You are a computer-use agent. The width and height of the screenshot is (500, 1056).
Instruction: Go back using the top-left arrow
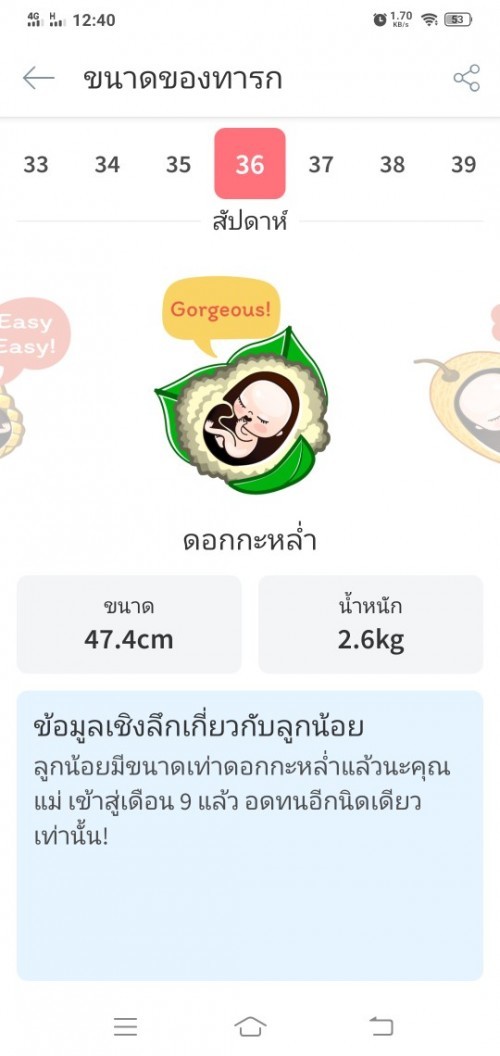[x=38, y=78]
